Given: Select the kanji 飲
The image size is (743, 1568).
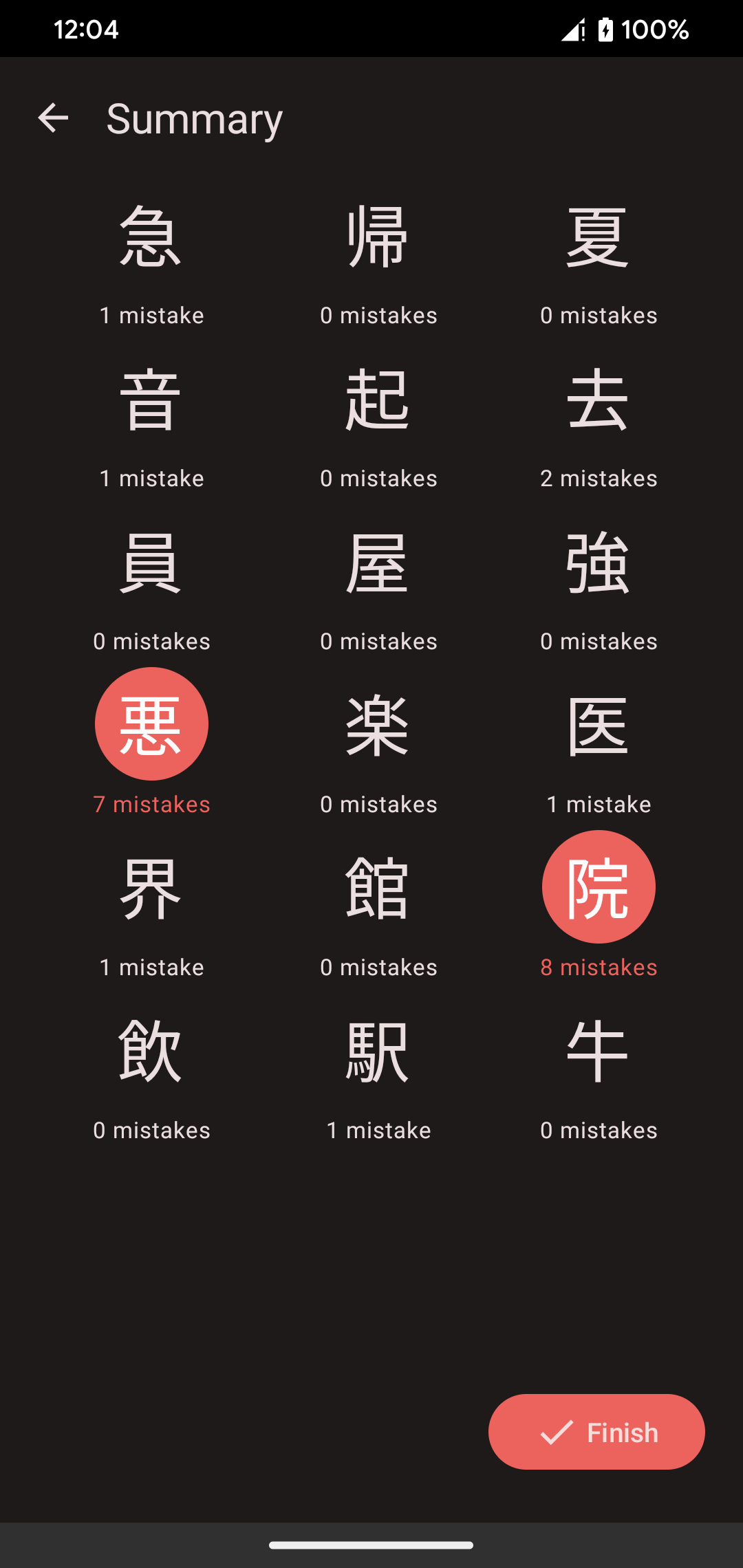Looking at the screenshot, I should click(x=151, y=1050).
